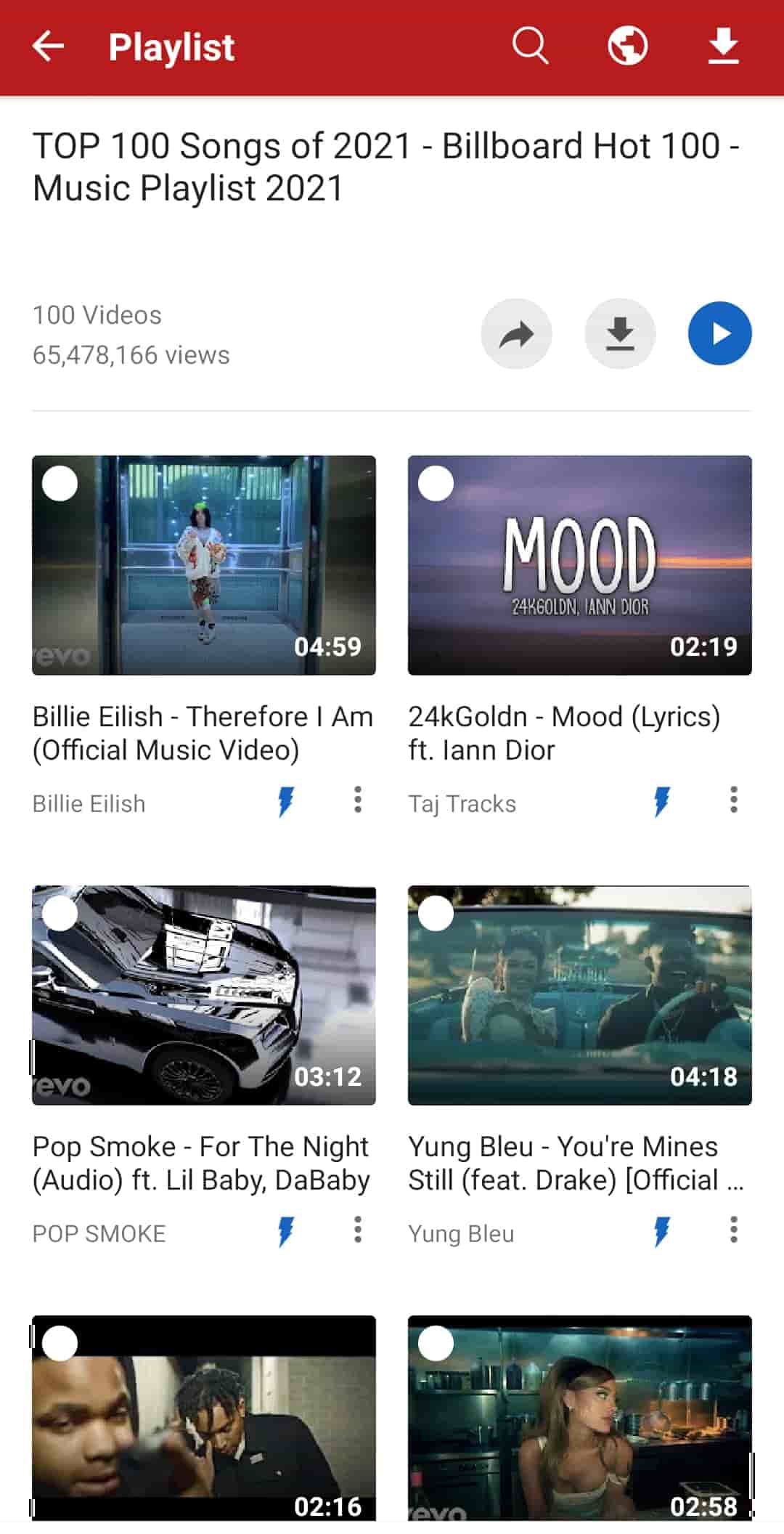Start fast download of Therefore I Am
The width and height of the screenshot is (784, 1534).
point(285,803)
